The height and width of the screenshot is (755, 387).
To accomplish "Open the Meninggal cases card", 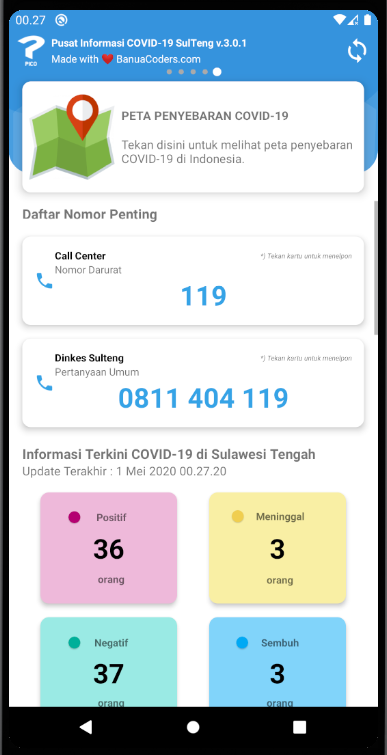I will [277, 547].
